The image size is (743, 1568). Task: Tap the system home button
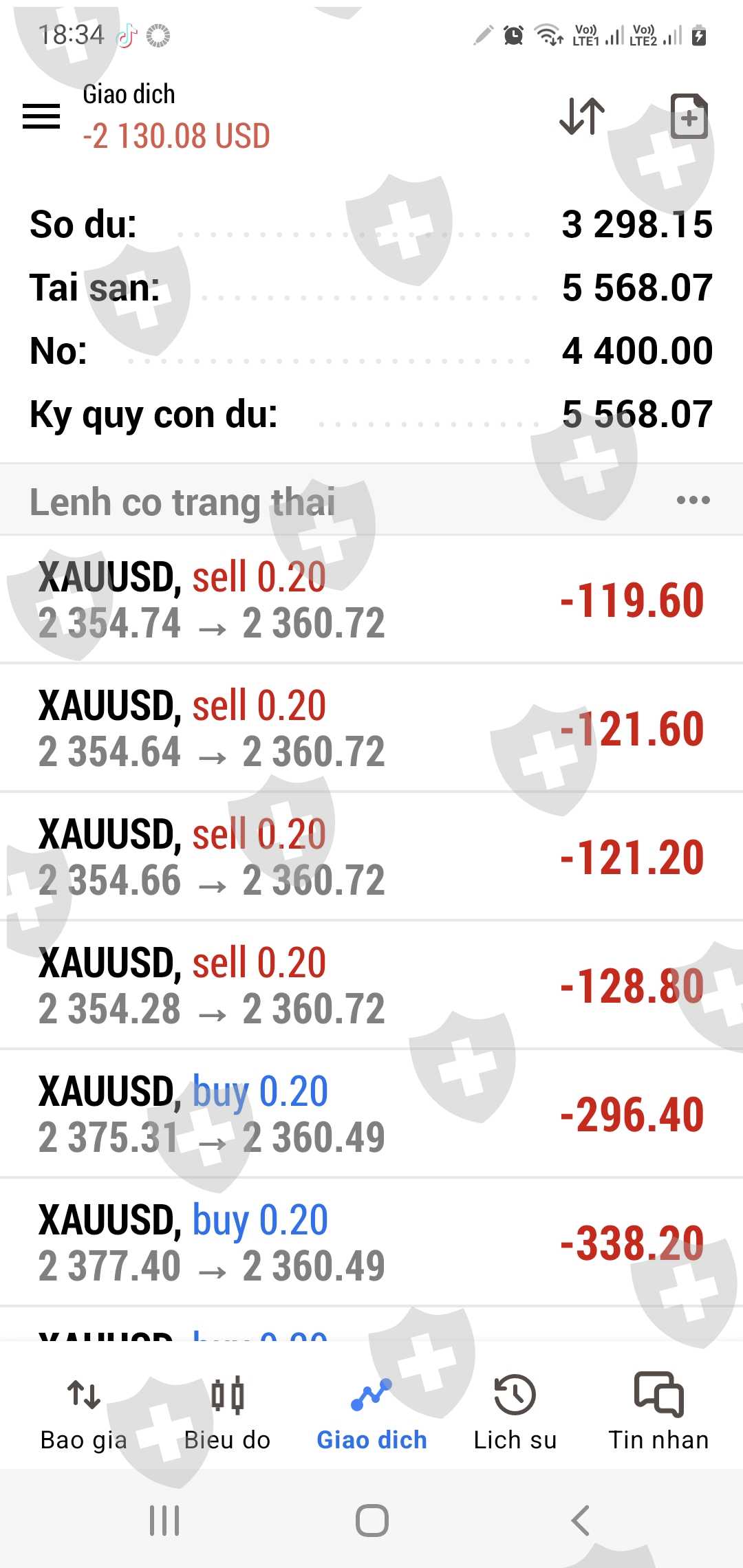click(371, 1520)
